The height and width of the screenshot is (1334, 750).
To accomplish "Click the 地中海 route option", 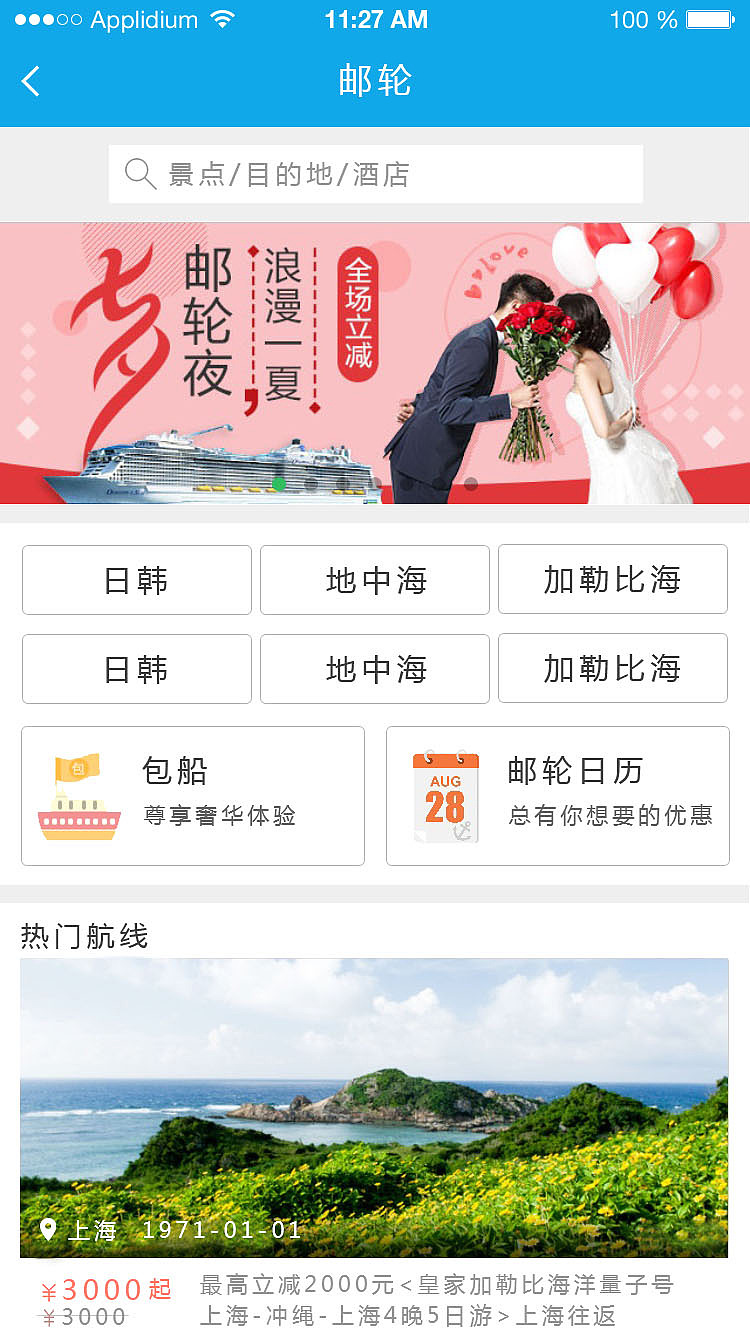I will (x=374, y=580).
